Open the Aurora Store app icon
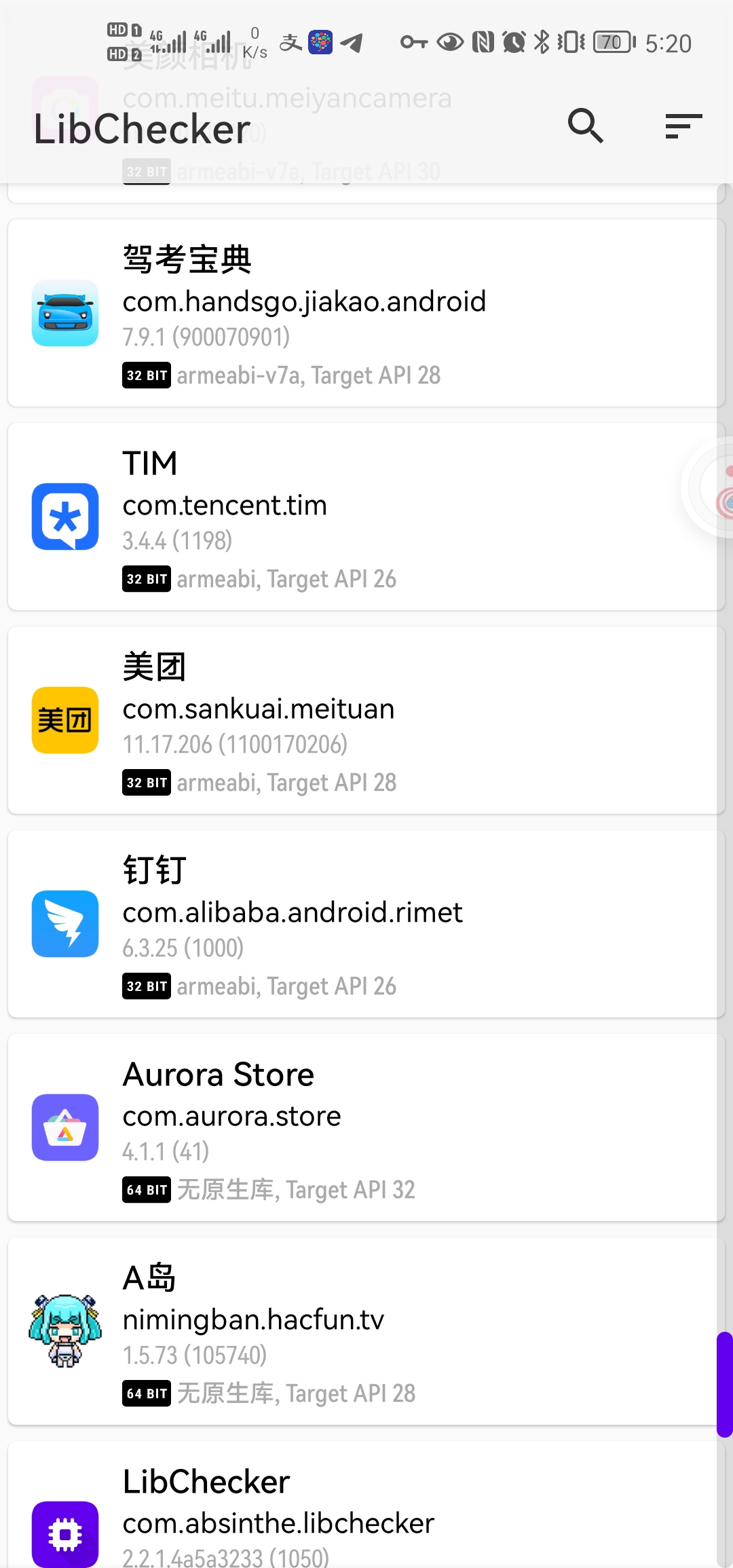 pos(64,1127)
